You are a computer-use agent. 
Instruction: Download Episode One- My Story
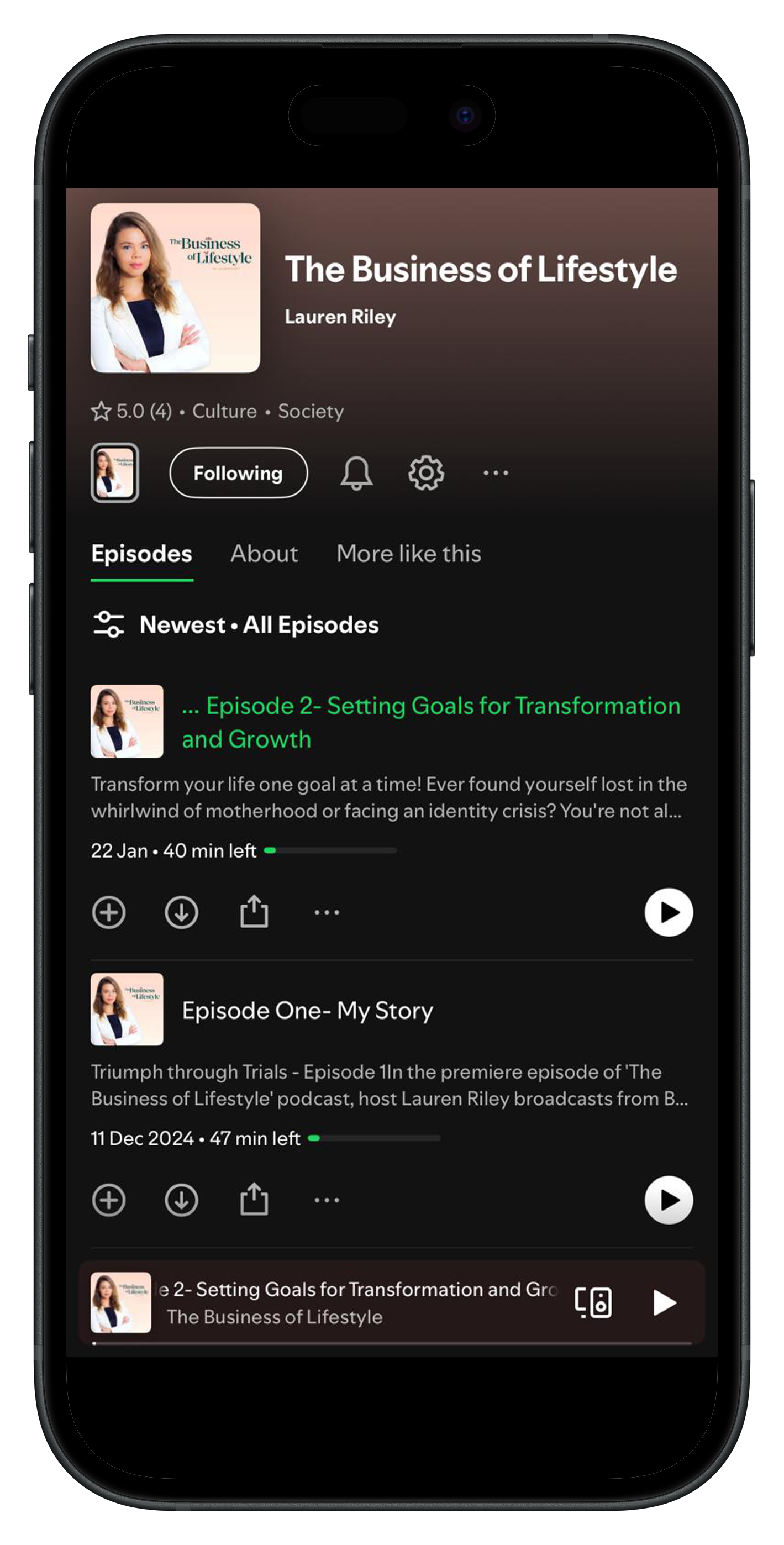coord(182,1200)
